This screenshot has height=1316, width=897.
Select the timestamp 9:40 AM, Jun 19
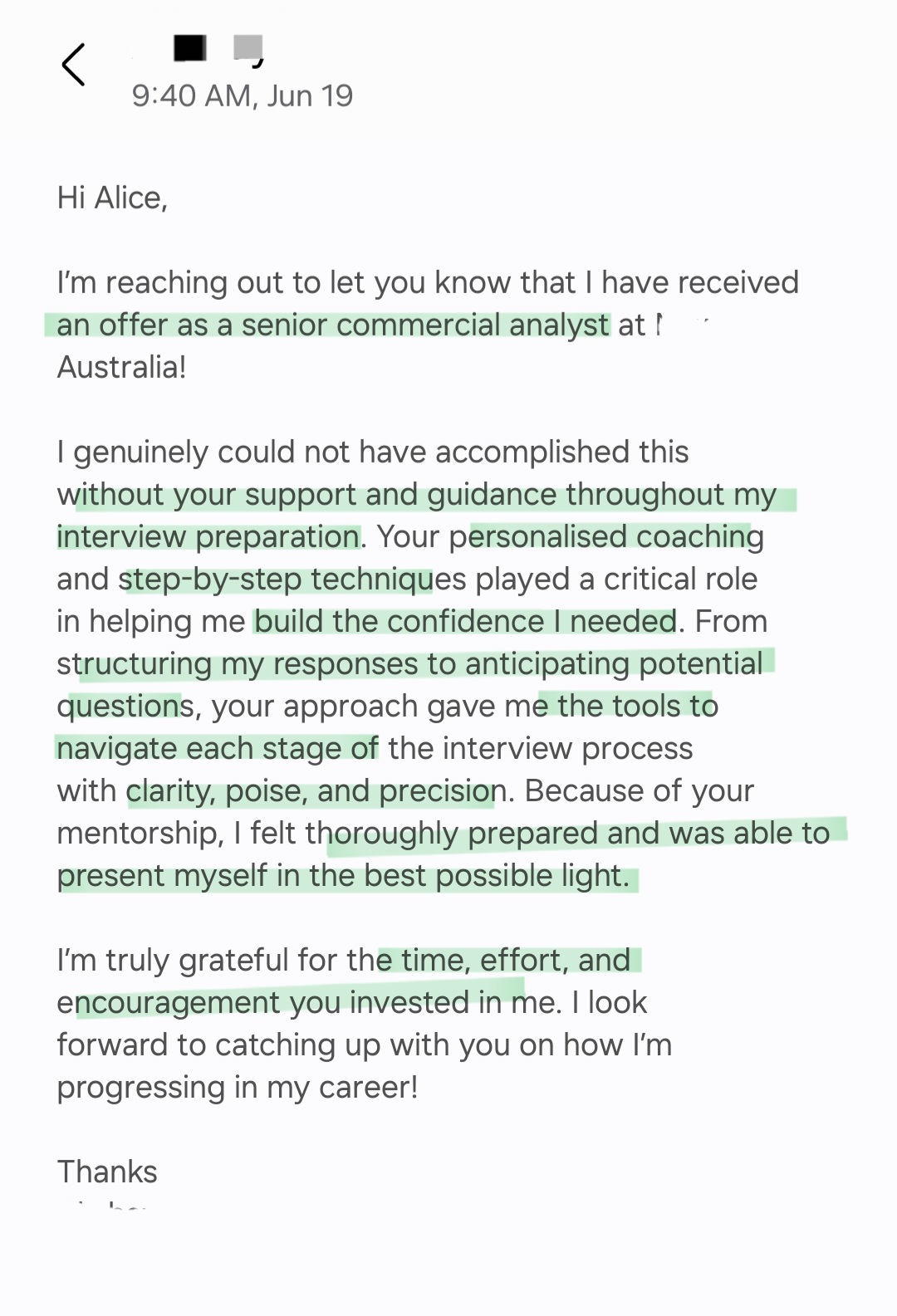pyautogui.click(x=243, y=95)
